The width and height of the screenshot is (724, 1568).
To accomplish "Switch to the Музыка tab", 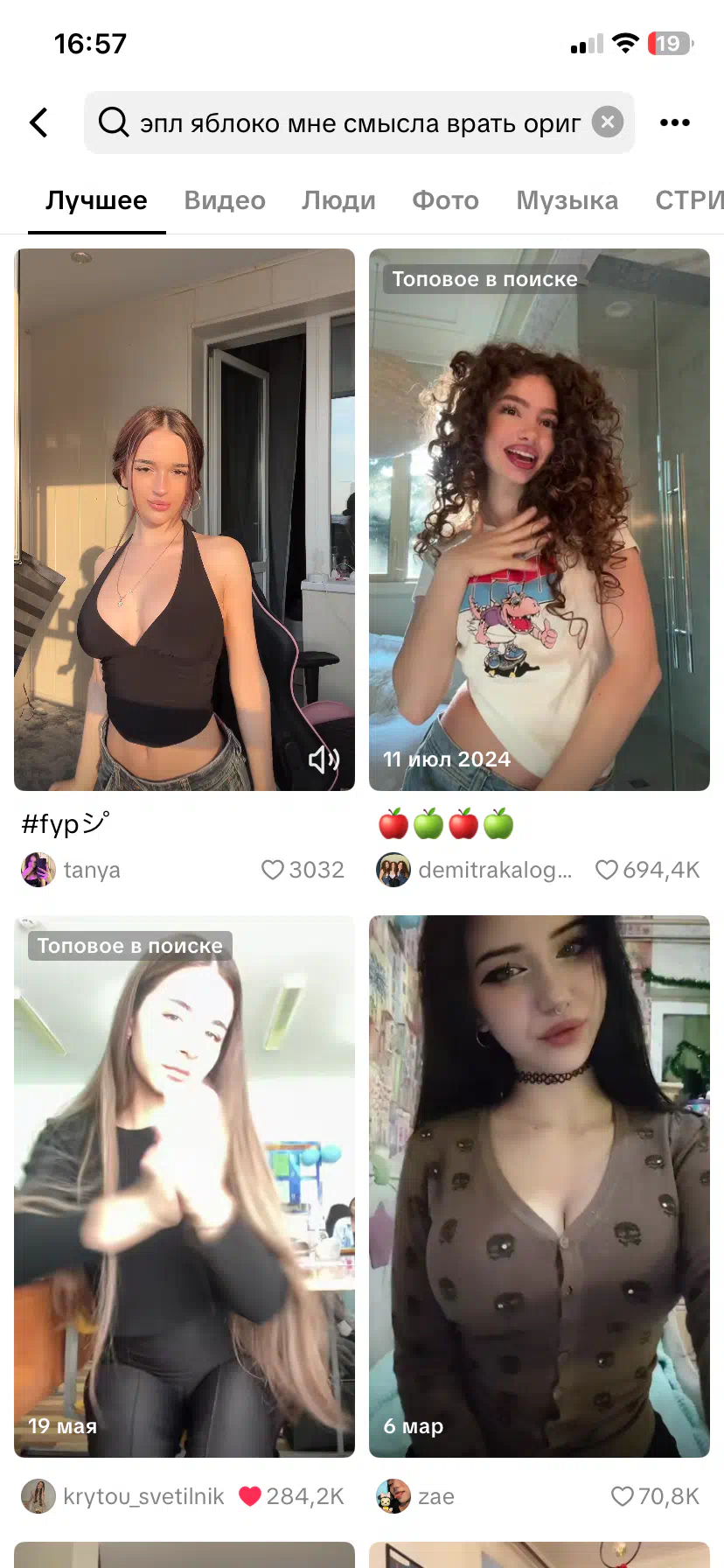I will click(567, 200).
